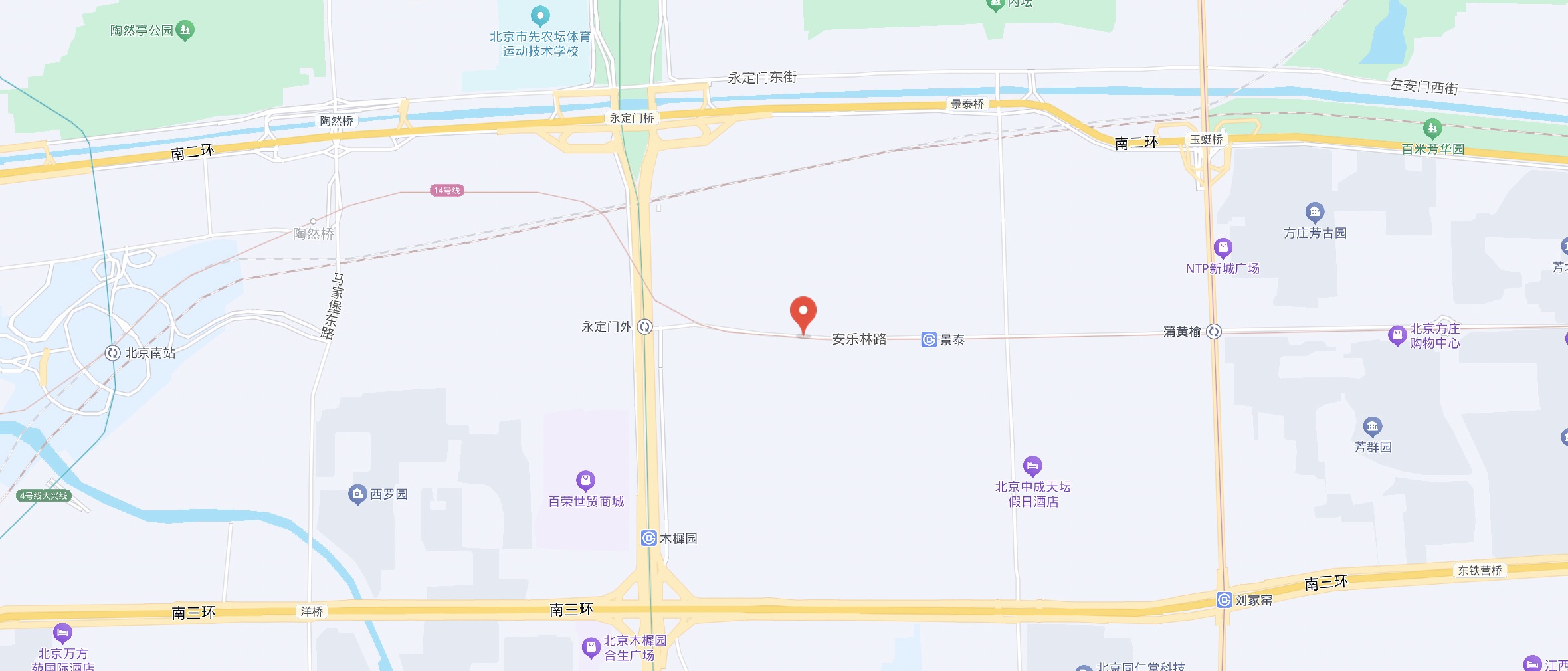Open the 北京万方苑国际酒店 hotel marker
The width and height of the screenshot is (1568, 671).
(62, 632)
